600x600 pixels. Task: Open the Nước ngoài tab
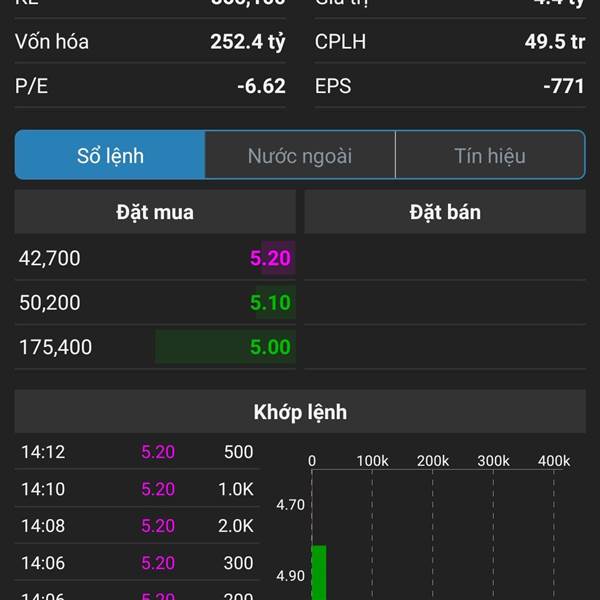tap(300, 156)
